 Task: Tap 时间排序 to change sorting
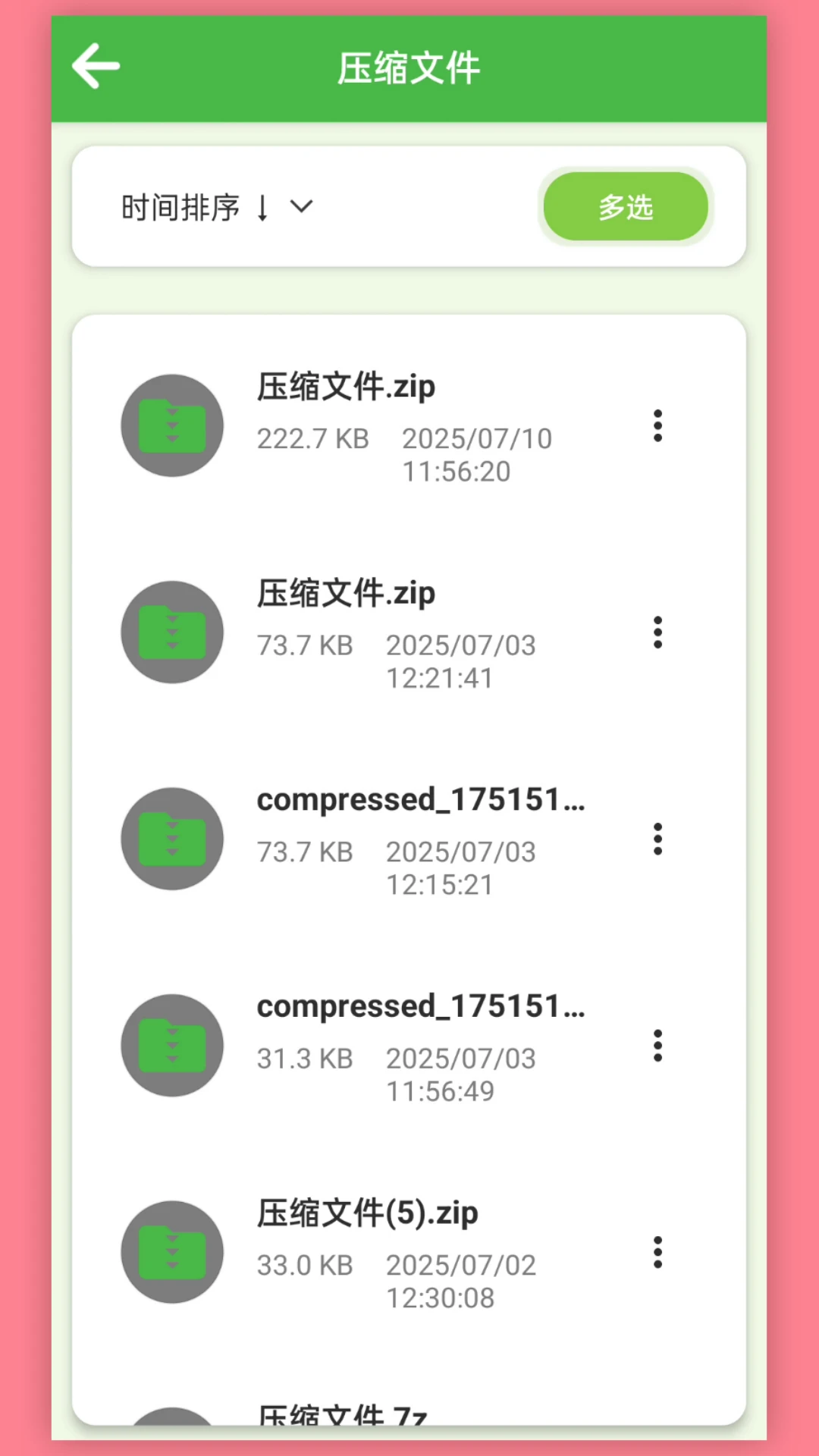[182, 206]
